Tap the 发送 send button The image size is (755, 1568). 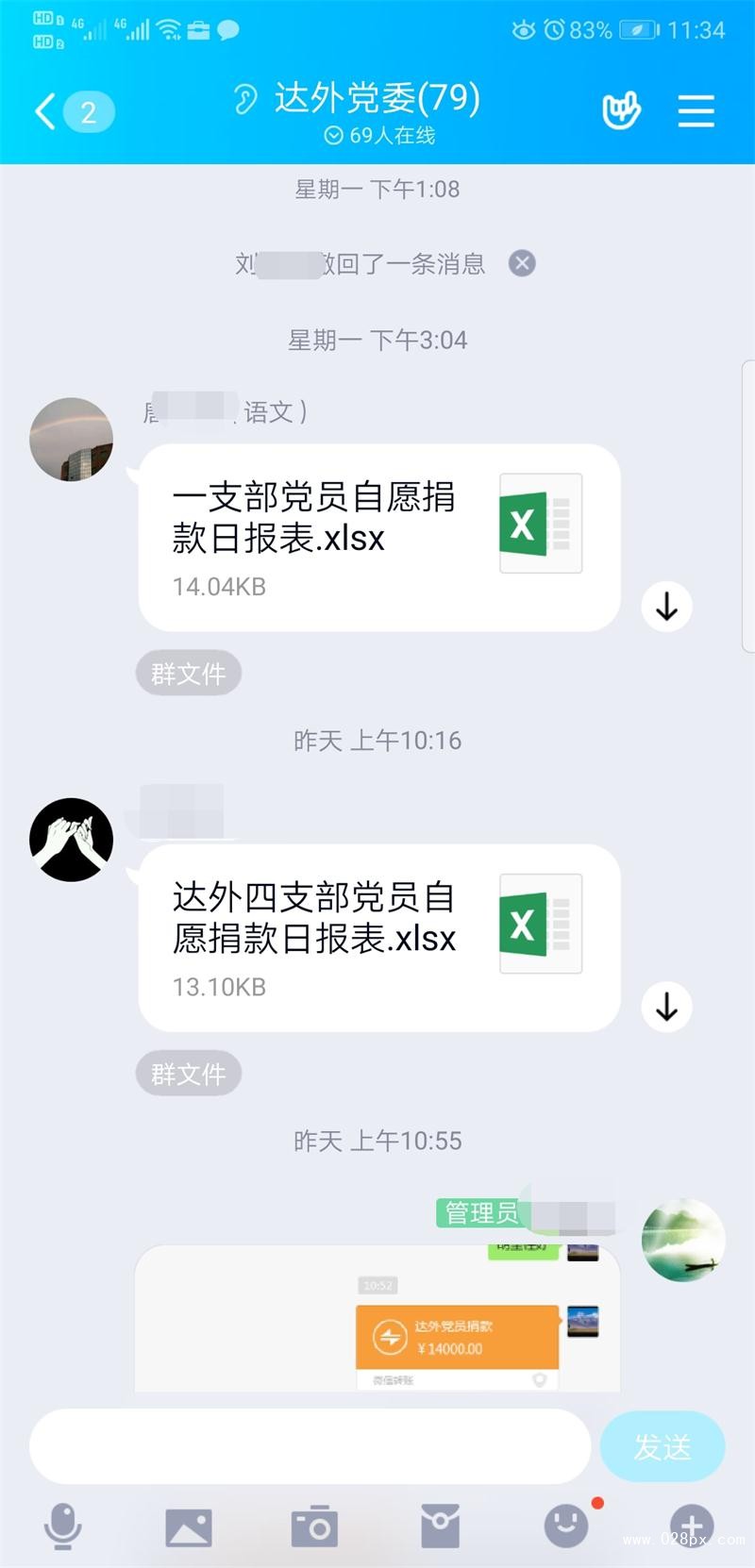point(663,1446)
